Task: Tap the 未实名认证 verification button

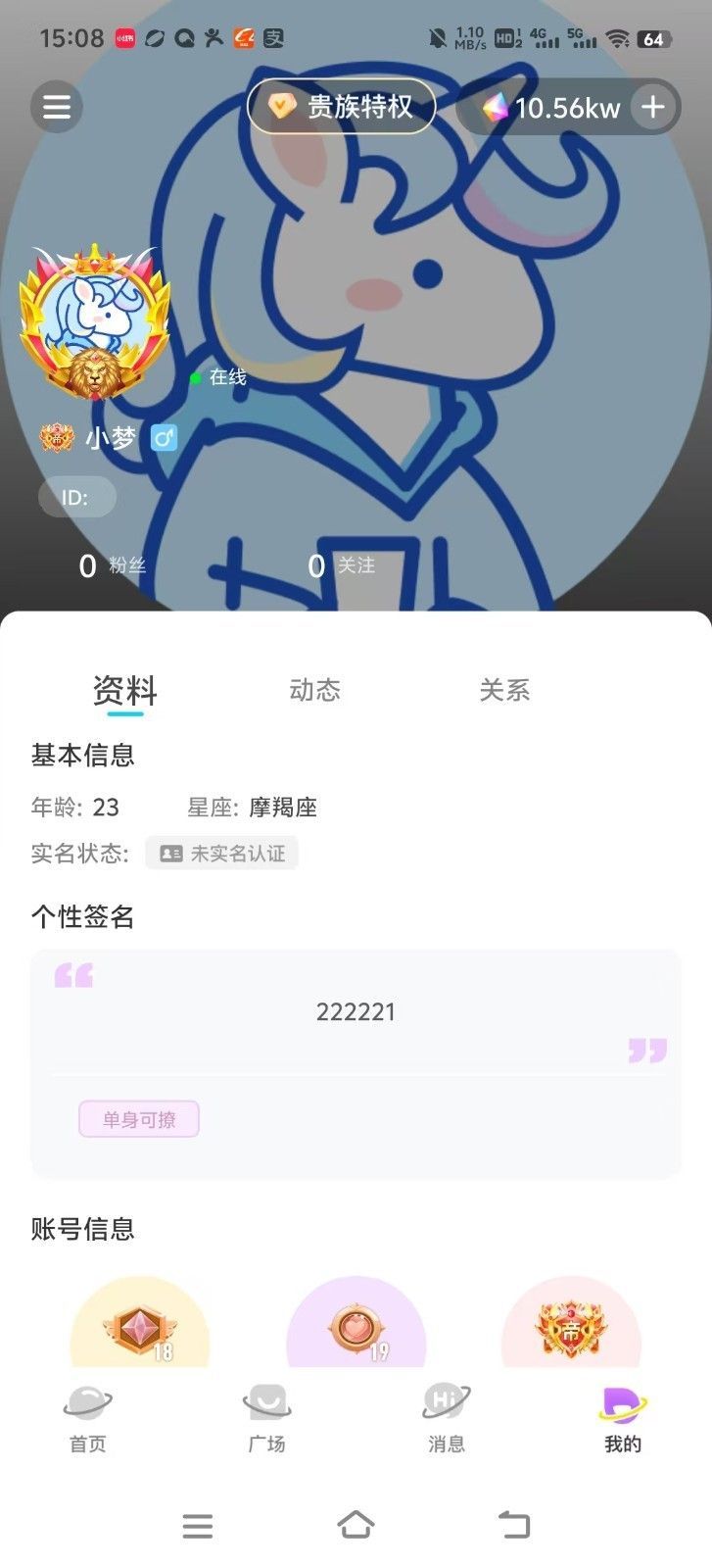Action: pos(221,852)
